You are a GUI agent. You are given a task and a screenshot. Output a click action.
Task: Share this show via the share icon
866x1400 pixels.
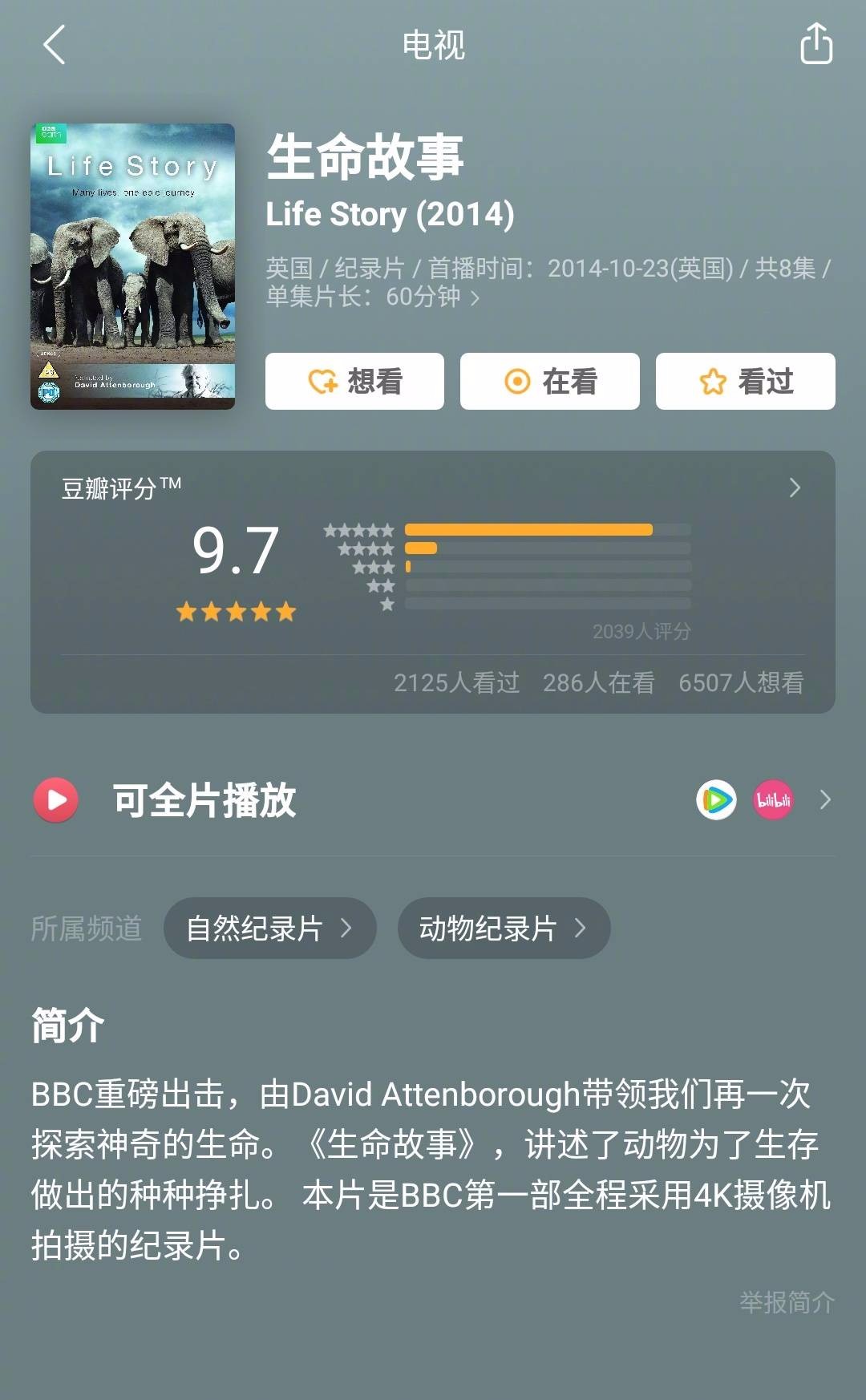click(816, 44)
